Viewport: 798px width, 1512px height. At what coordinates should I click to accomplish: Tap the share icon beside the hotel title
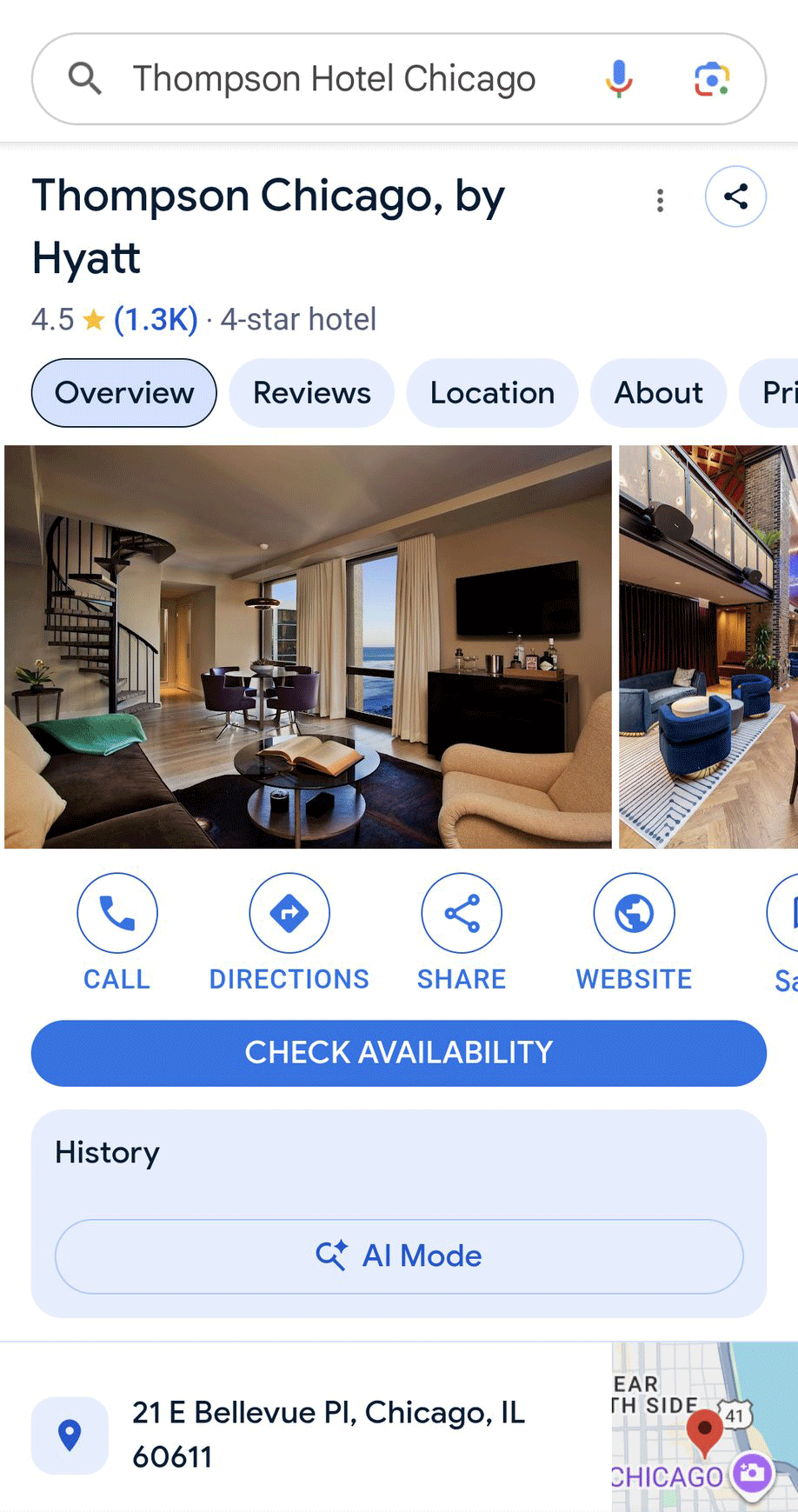click(x=735, y=196)
